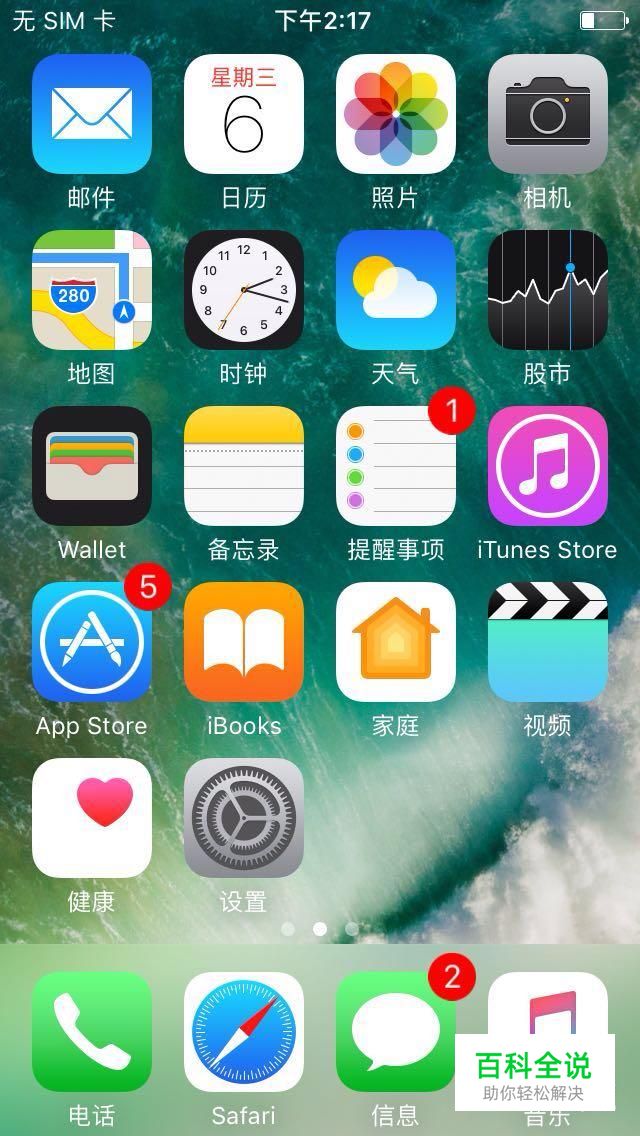
Task: Launch the iBooks app
Action: point(244,642)
